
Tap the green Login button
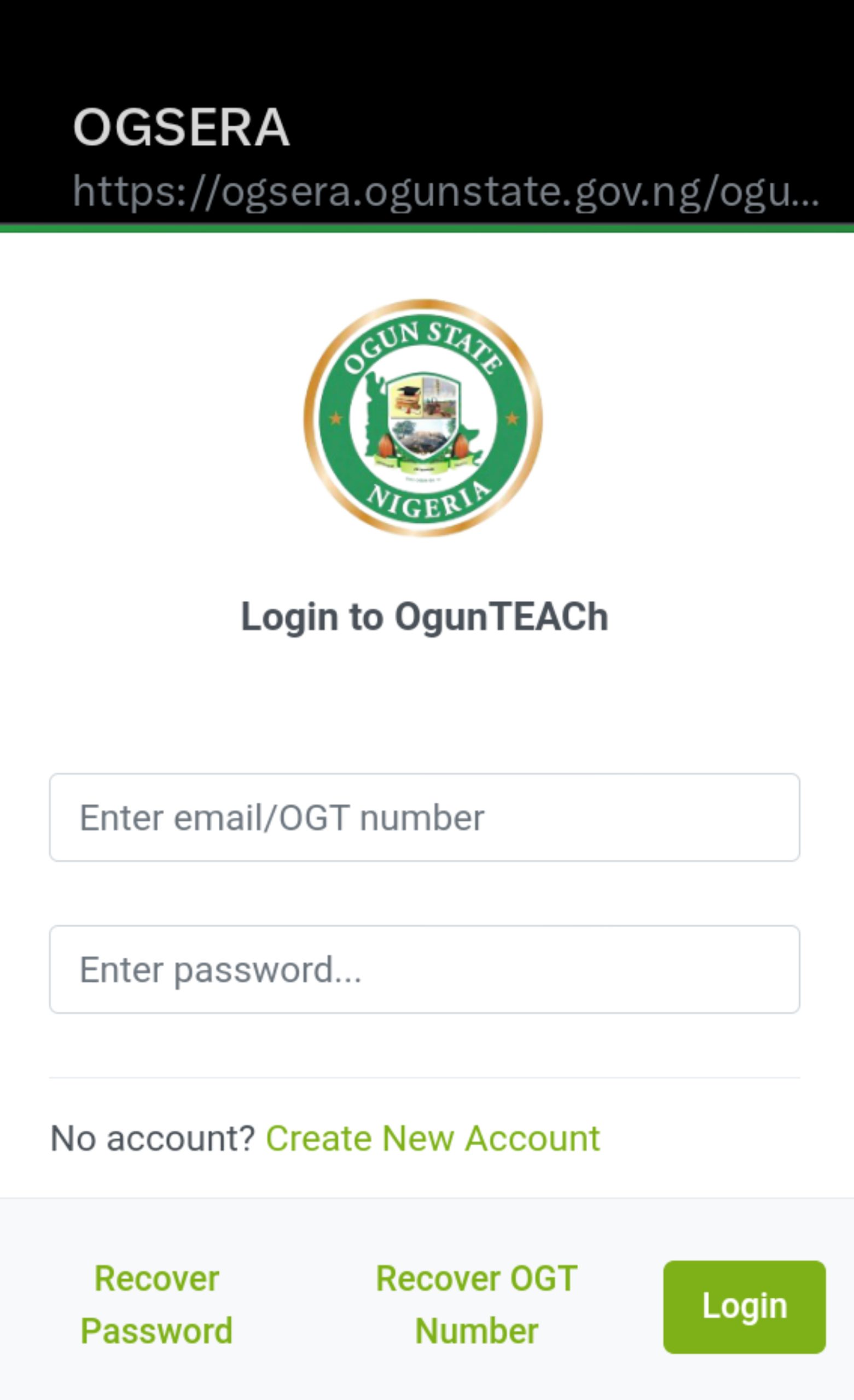744,1307
